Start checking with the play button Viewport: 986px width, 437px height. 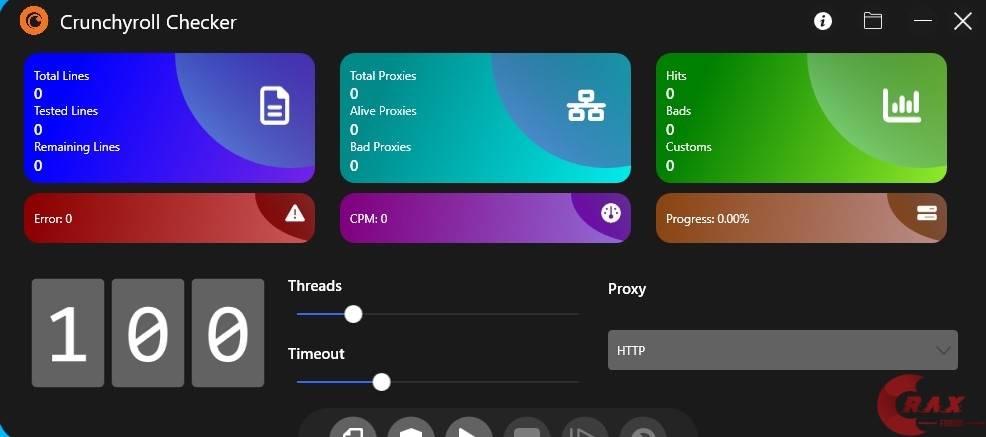pos(468,430)
